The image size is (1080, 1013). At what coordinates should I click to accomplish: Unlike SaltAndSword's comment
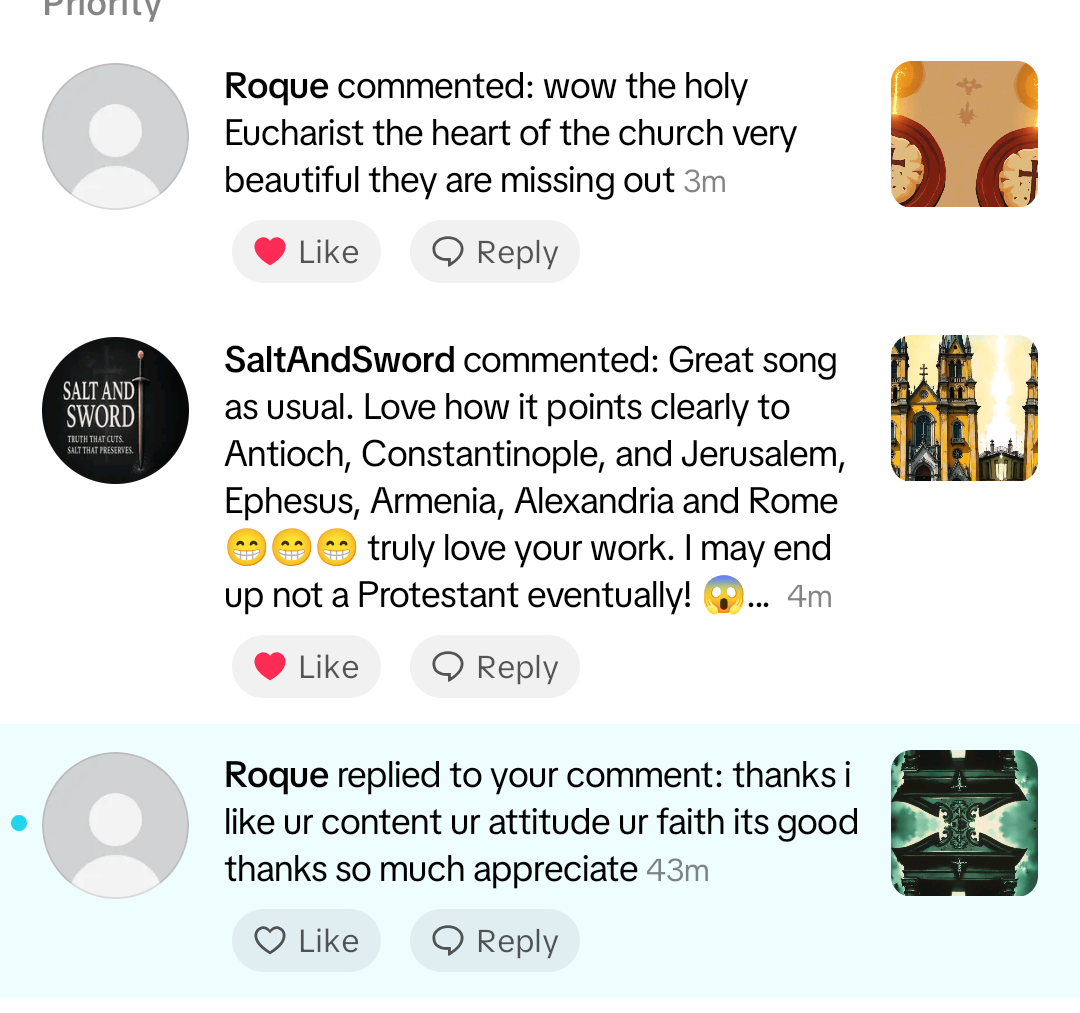(306, 666)
